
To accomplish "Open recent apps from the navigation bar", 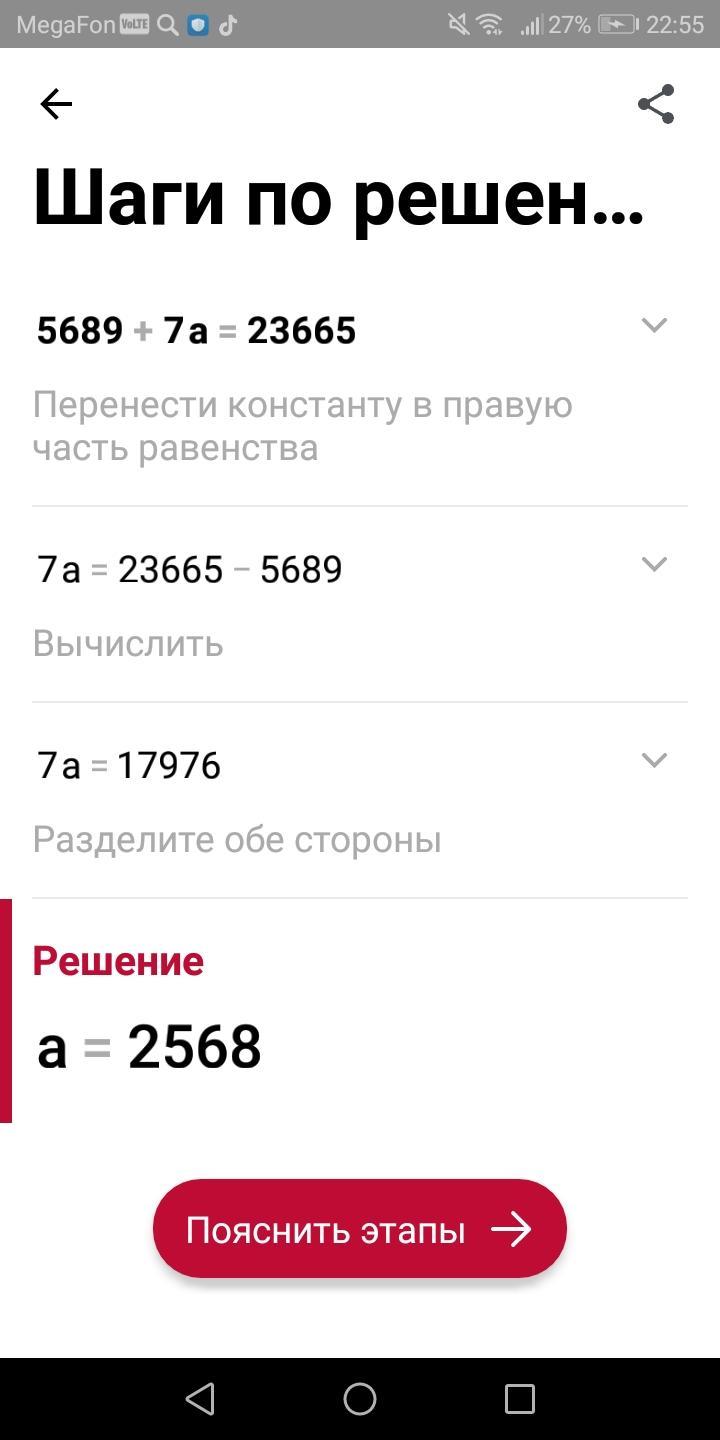I will (520, 1399).
